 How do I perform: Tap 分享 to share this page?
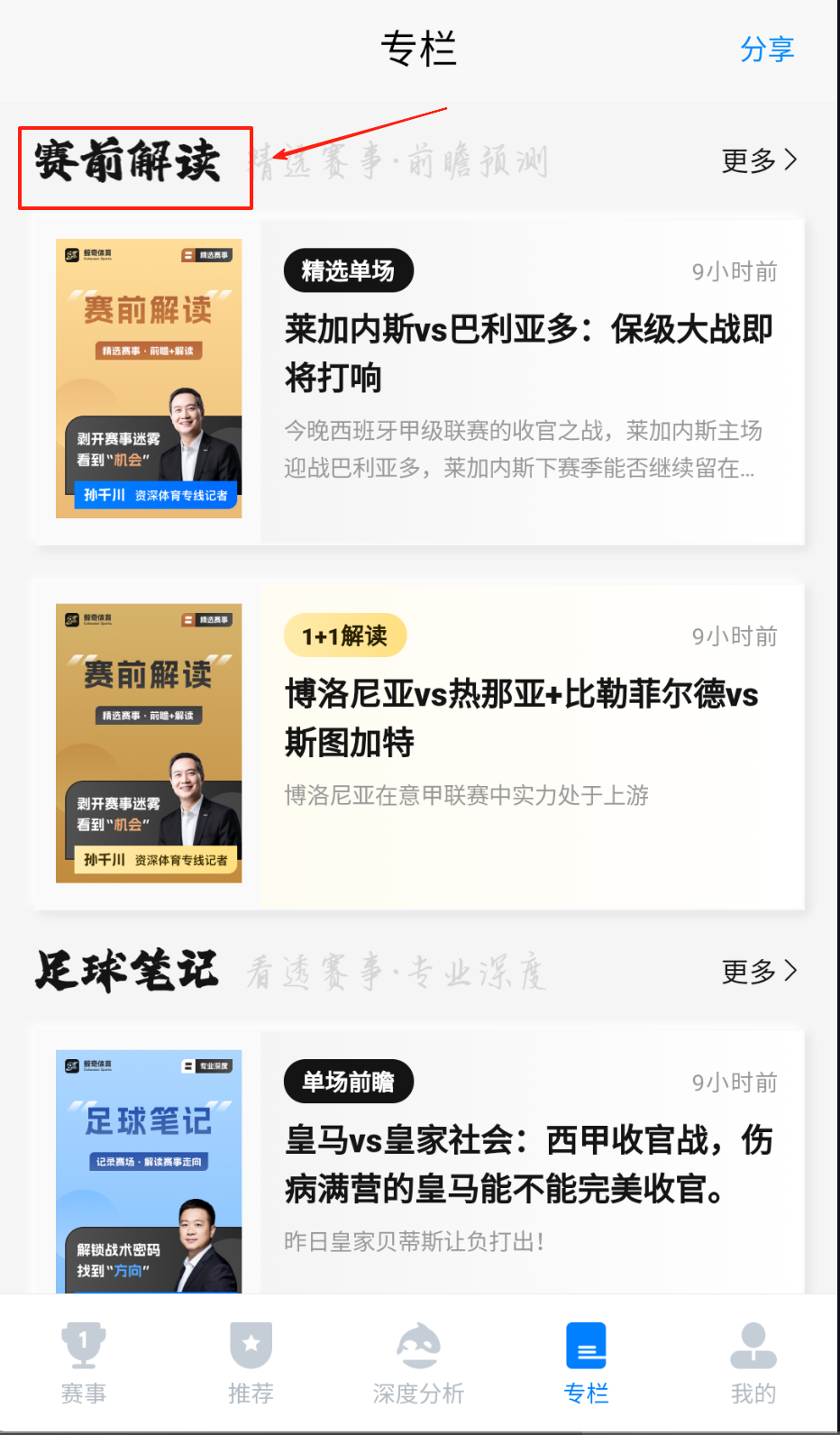coord(767,49)
